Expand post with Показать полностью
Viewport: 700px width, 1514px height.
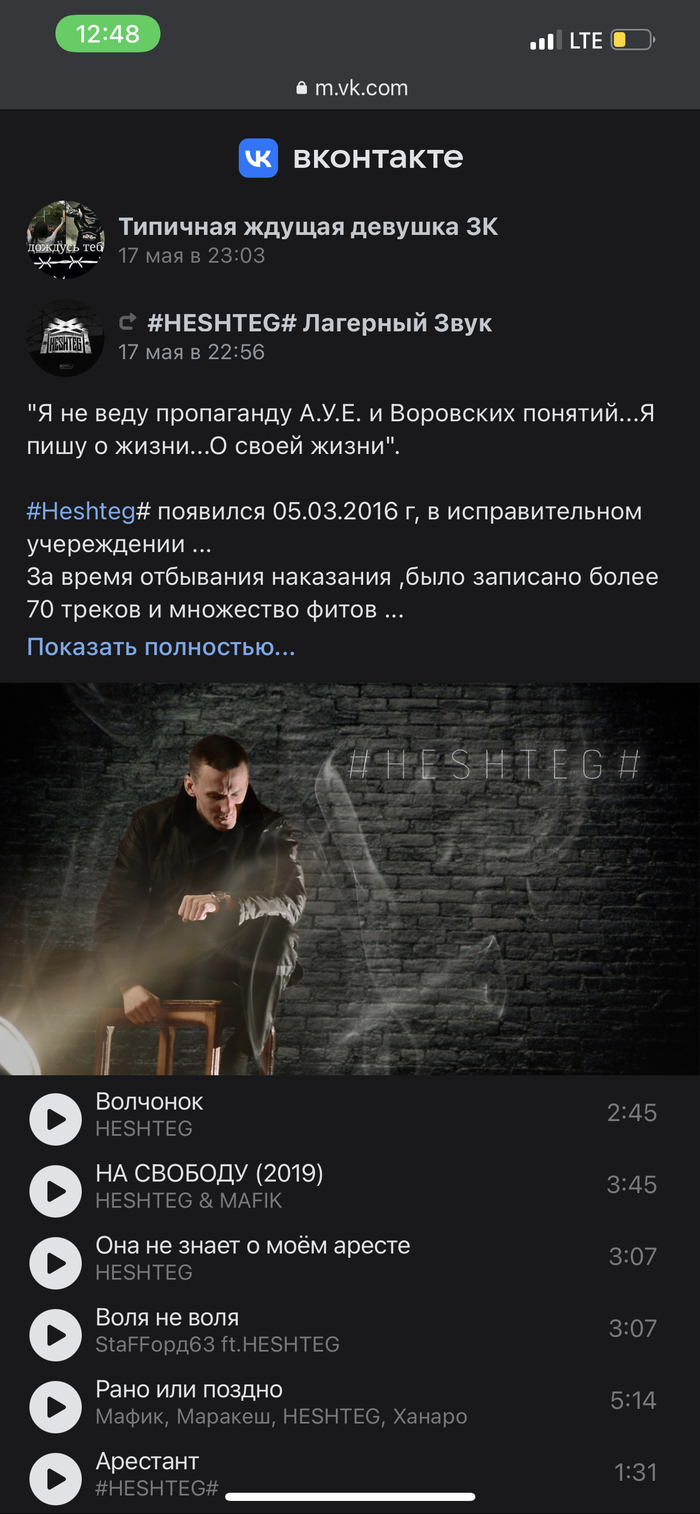point(161,647)
